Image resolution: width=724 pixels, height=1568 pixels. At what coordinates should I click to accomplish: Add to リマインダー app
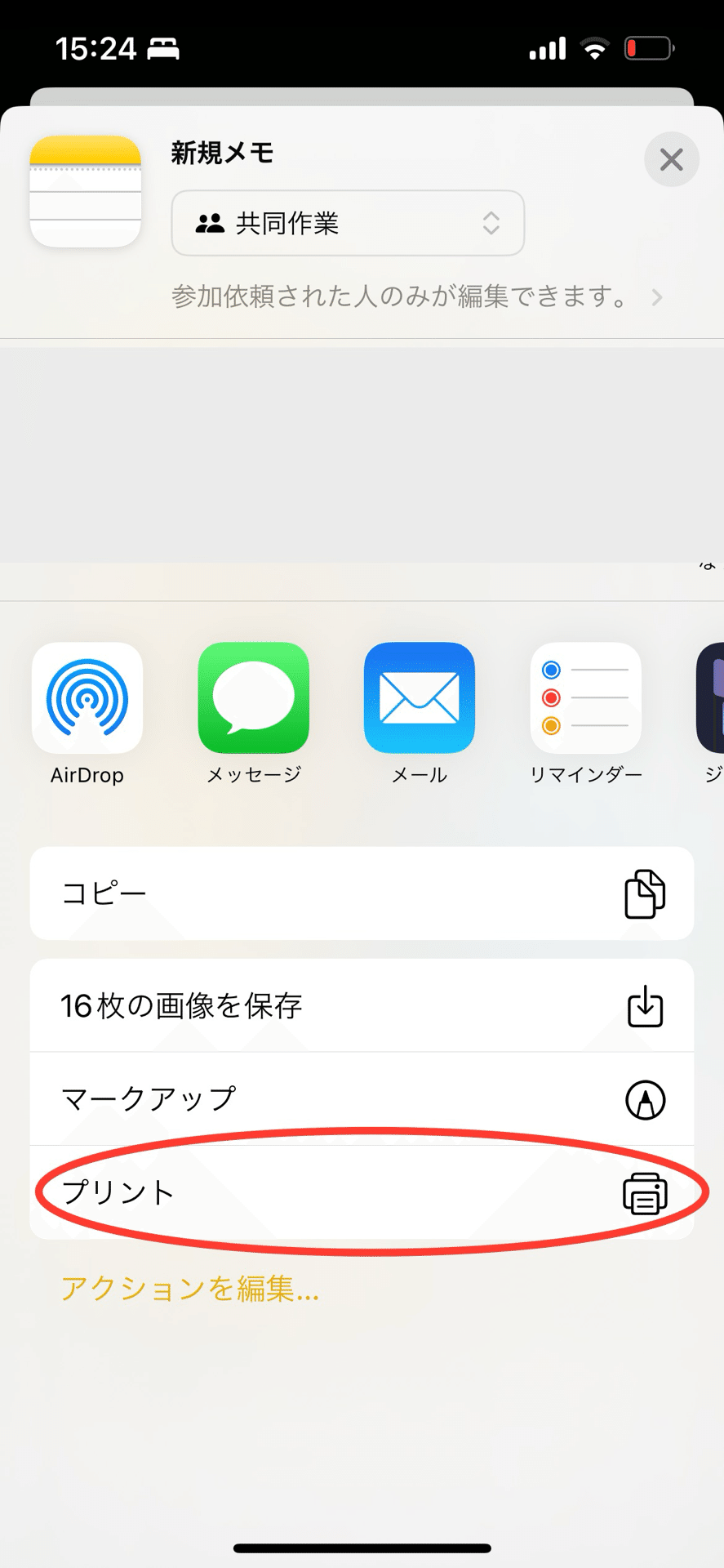pos(585,699)
